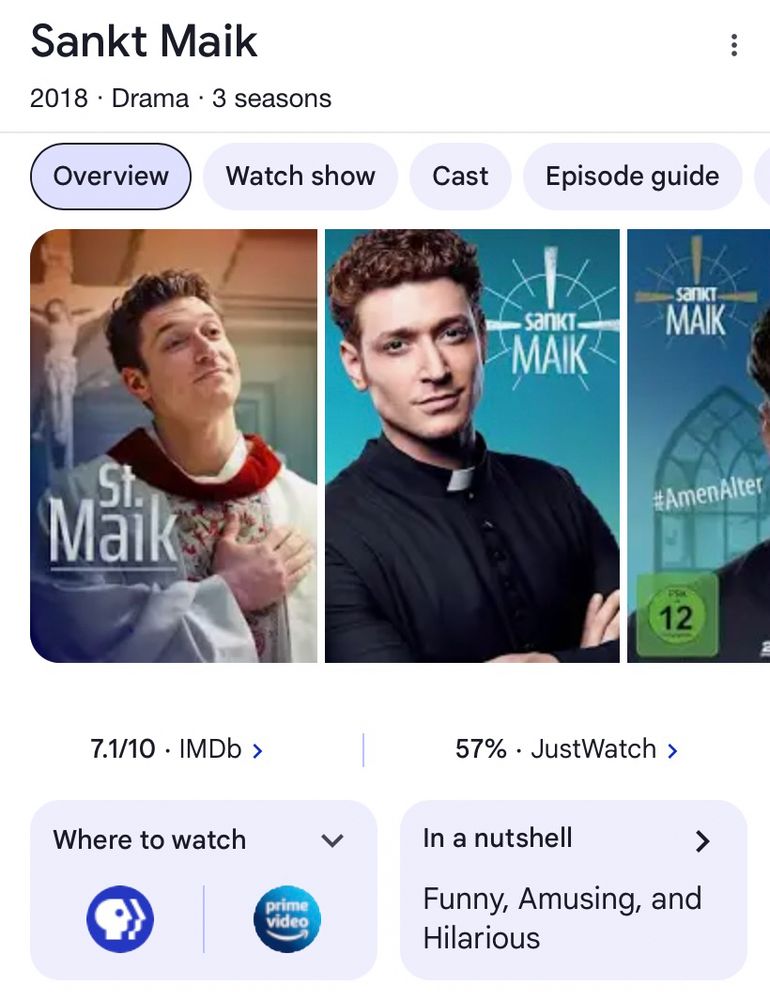The width and height of the screenshot is (770, 1000).
Task: Watch on Prime Video via its logo
Action: point(287,919)
